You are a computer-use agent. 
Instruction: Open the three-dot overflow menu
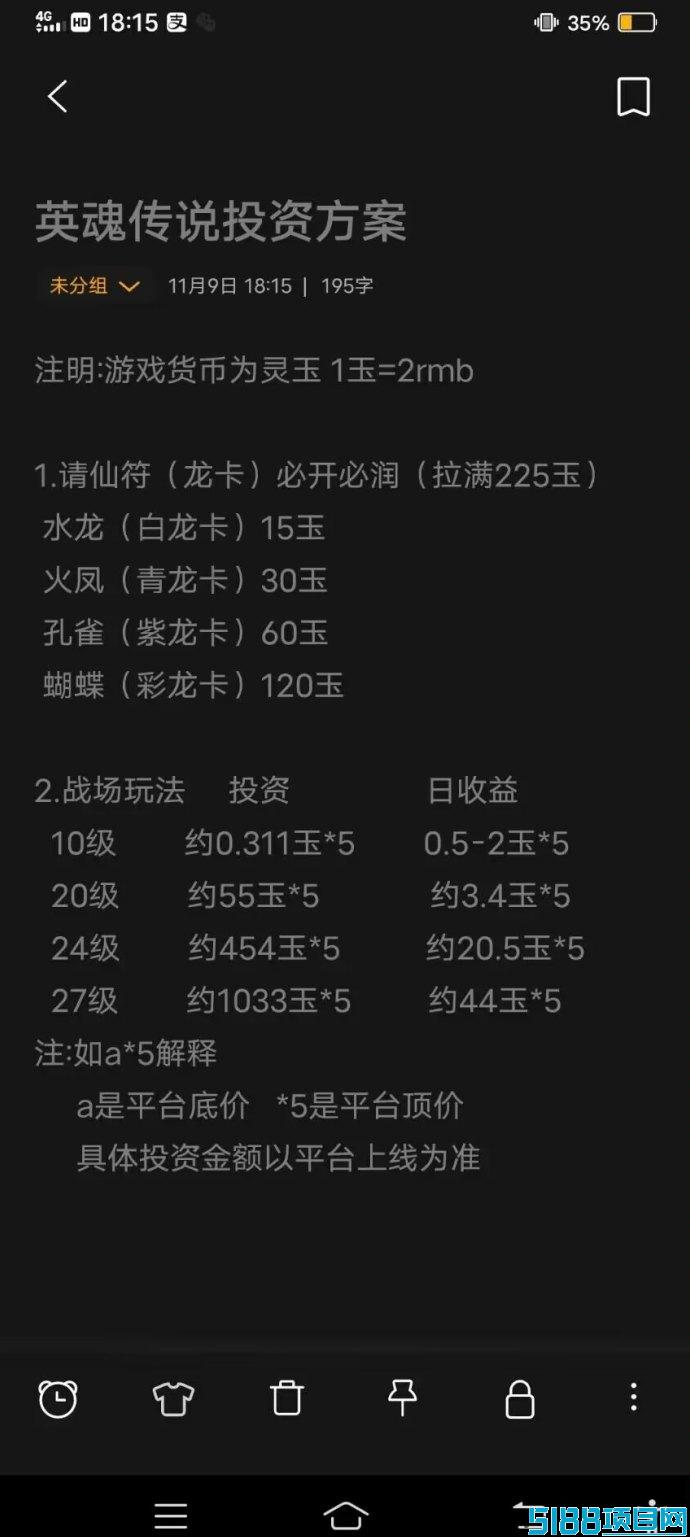[633, 1397]
